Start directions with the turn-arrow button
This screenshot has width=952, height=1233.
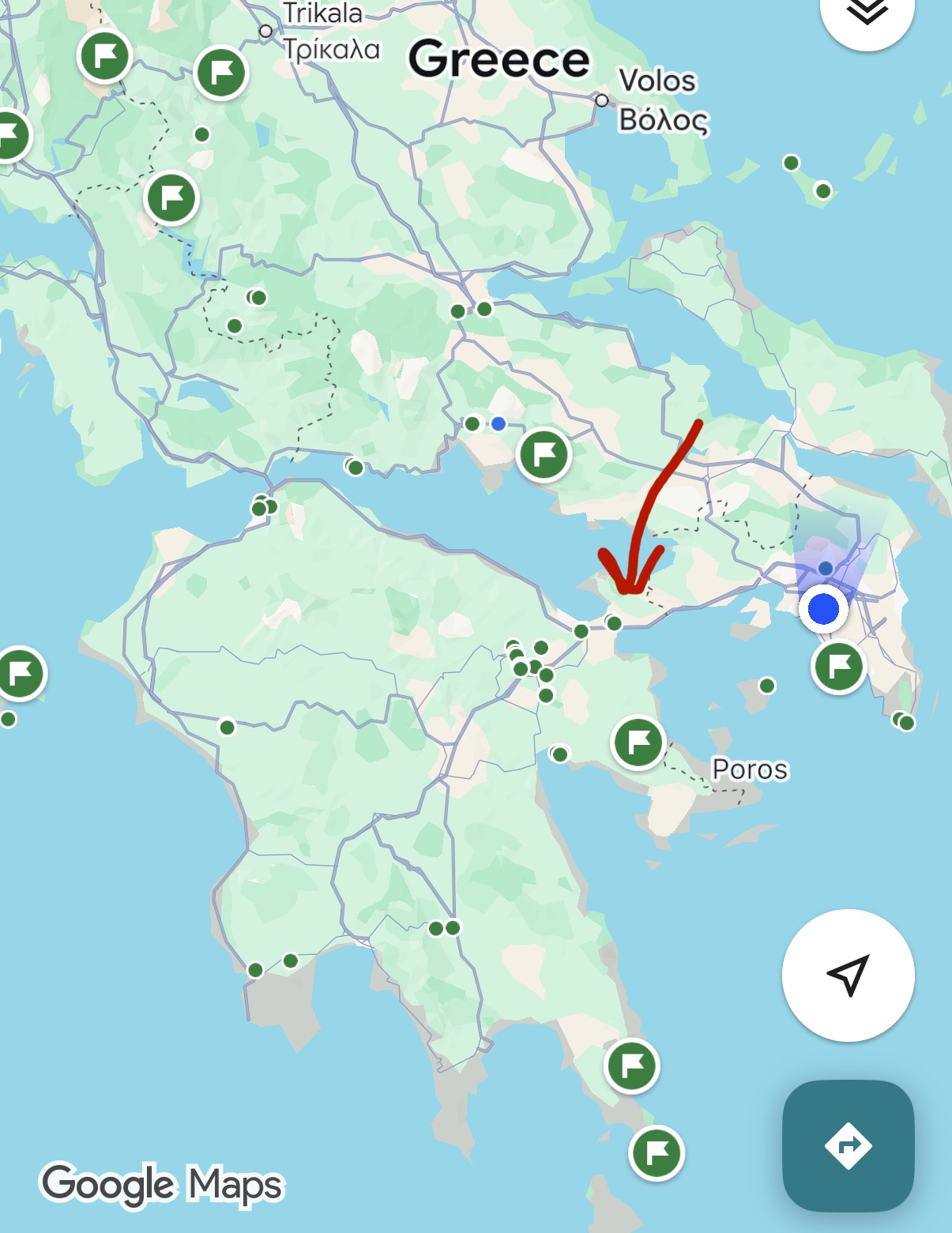848,1145
